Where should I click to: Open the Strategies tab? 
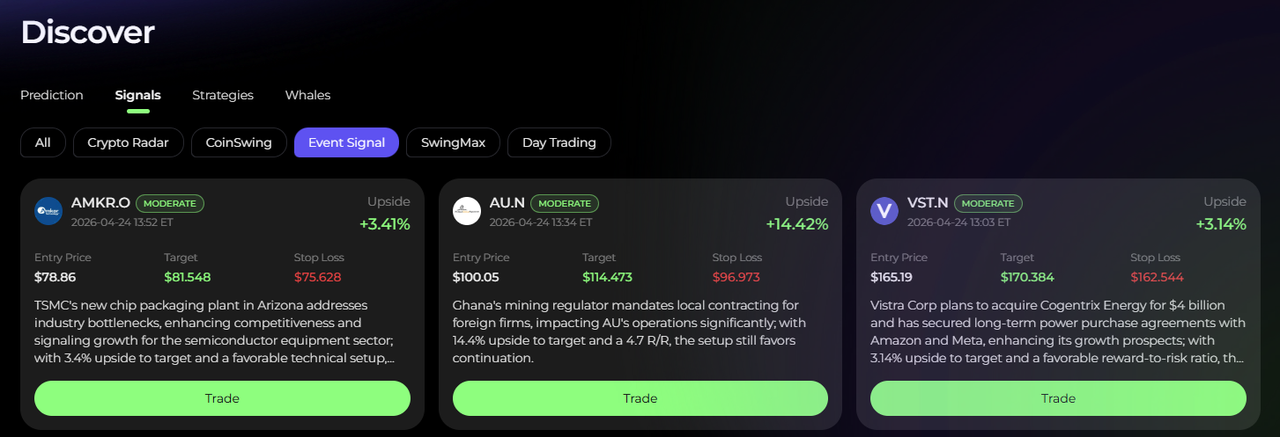pos(223,95)
